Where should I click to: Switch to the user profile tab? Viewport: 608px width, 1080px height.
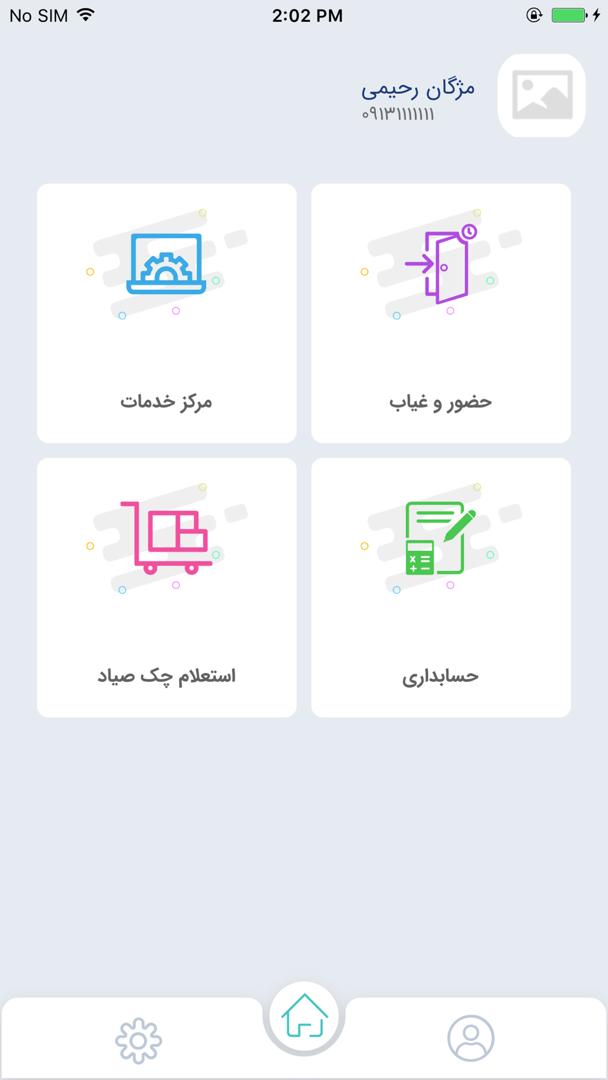coord(471,1038)
